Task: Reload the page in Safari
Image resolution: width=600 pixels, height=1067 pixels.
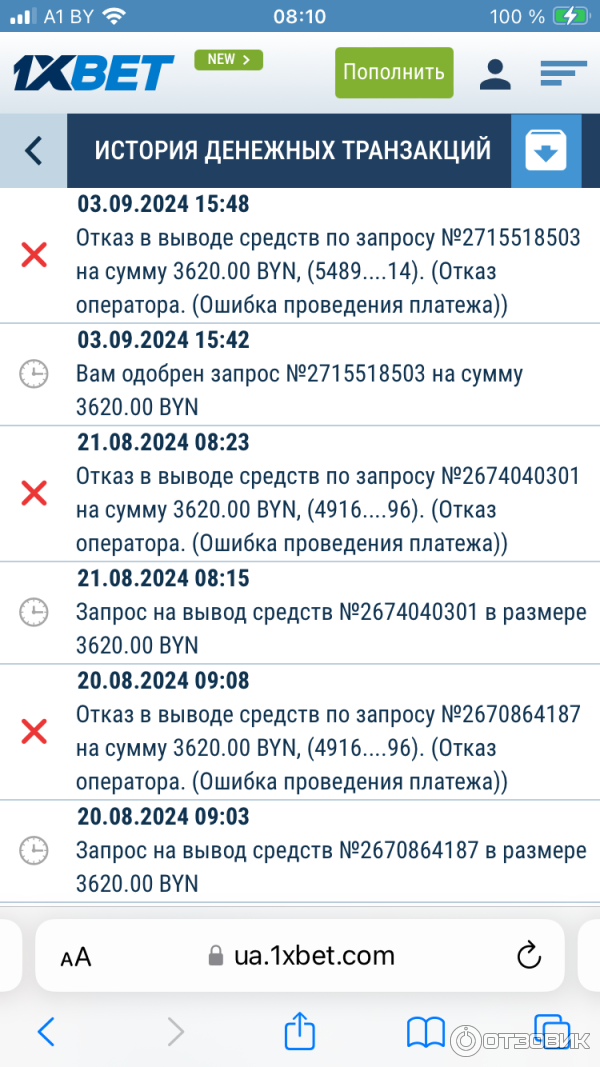Action: (528, 956)
